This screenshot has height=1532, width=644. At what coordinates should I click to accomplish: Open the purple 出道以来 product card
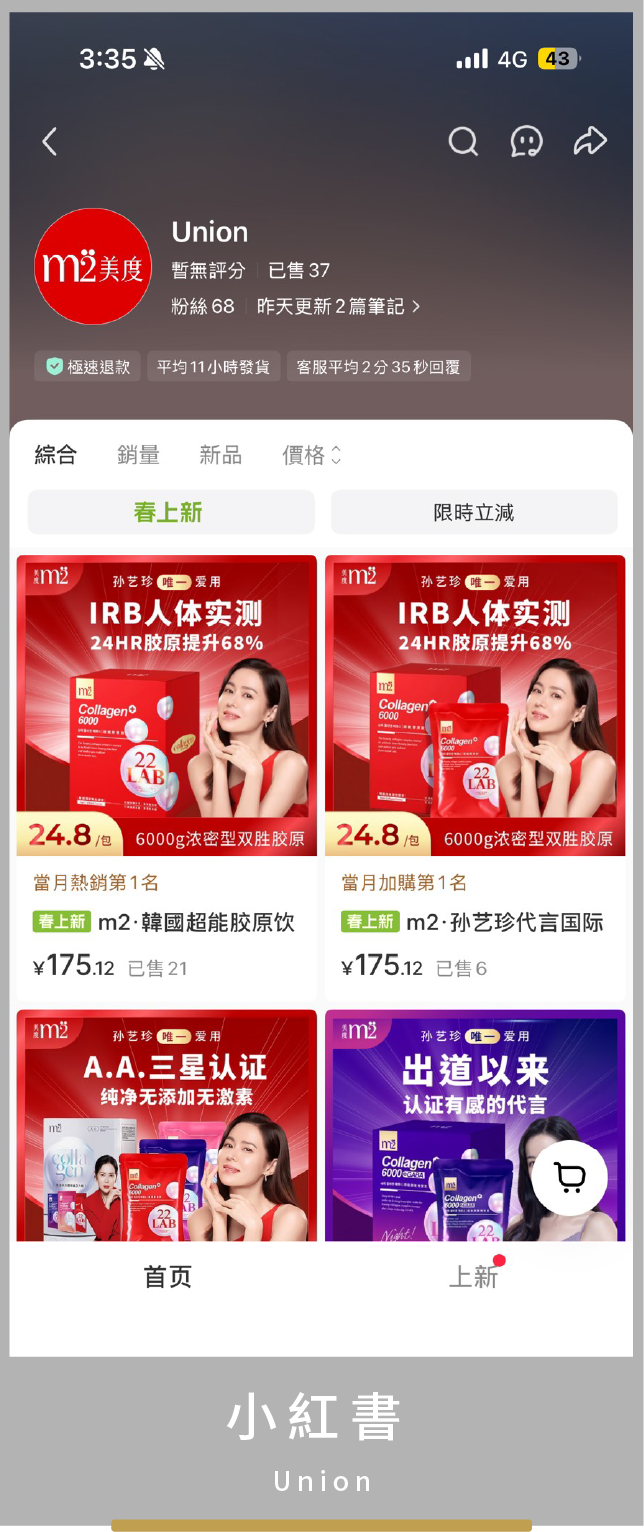tap(440, 1125)
